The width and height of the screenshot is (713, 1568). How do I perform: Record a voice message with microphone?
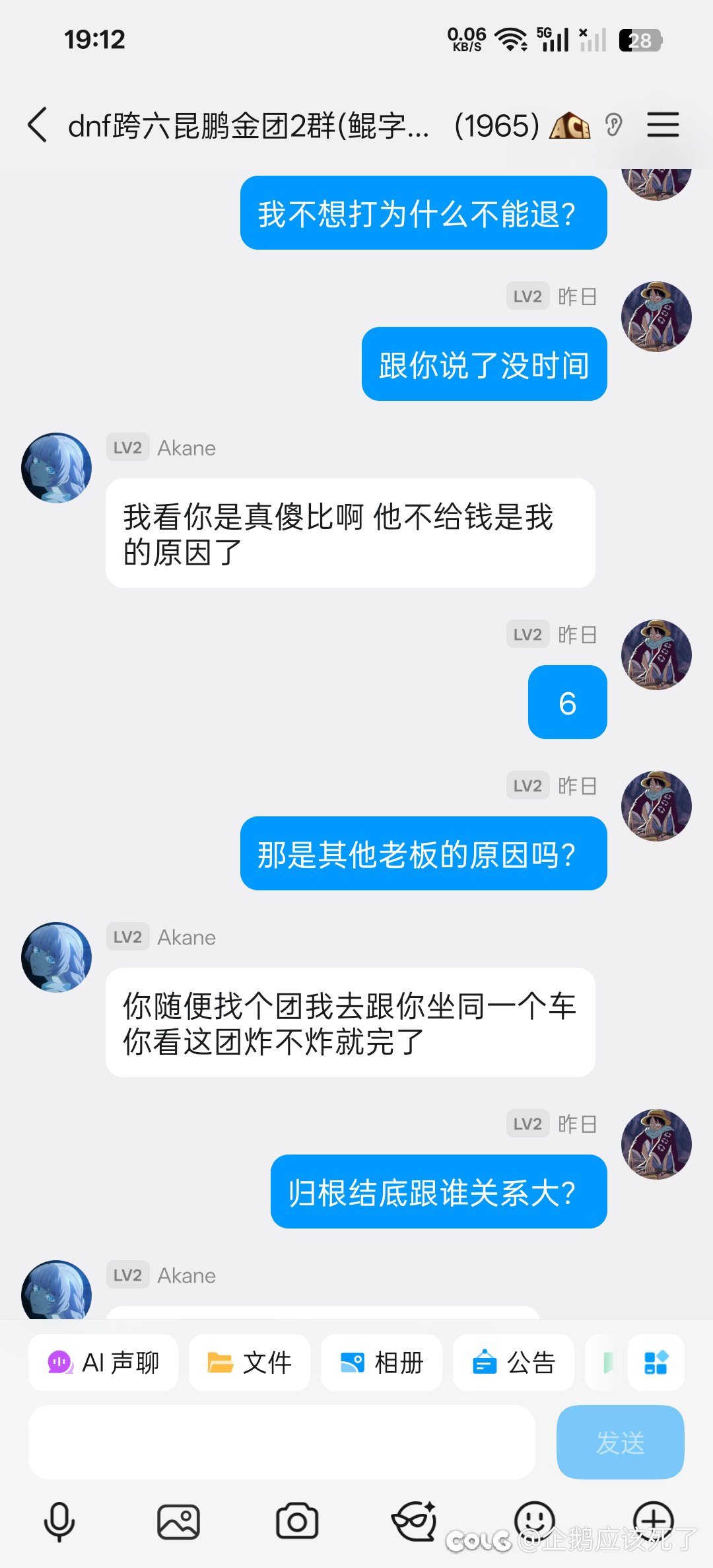click(59, 1522)
